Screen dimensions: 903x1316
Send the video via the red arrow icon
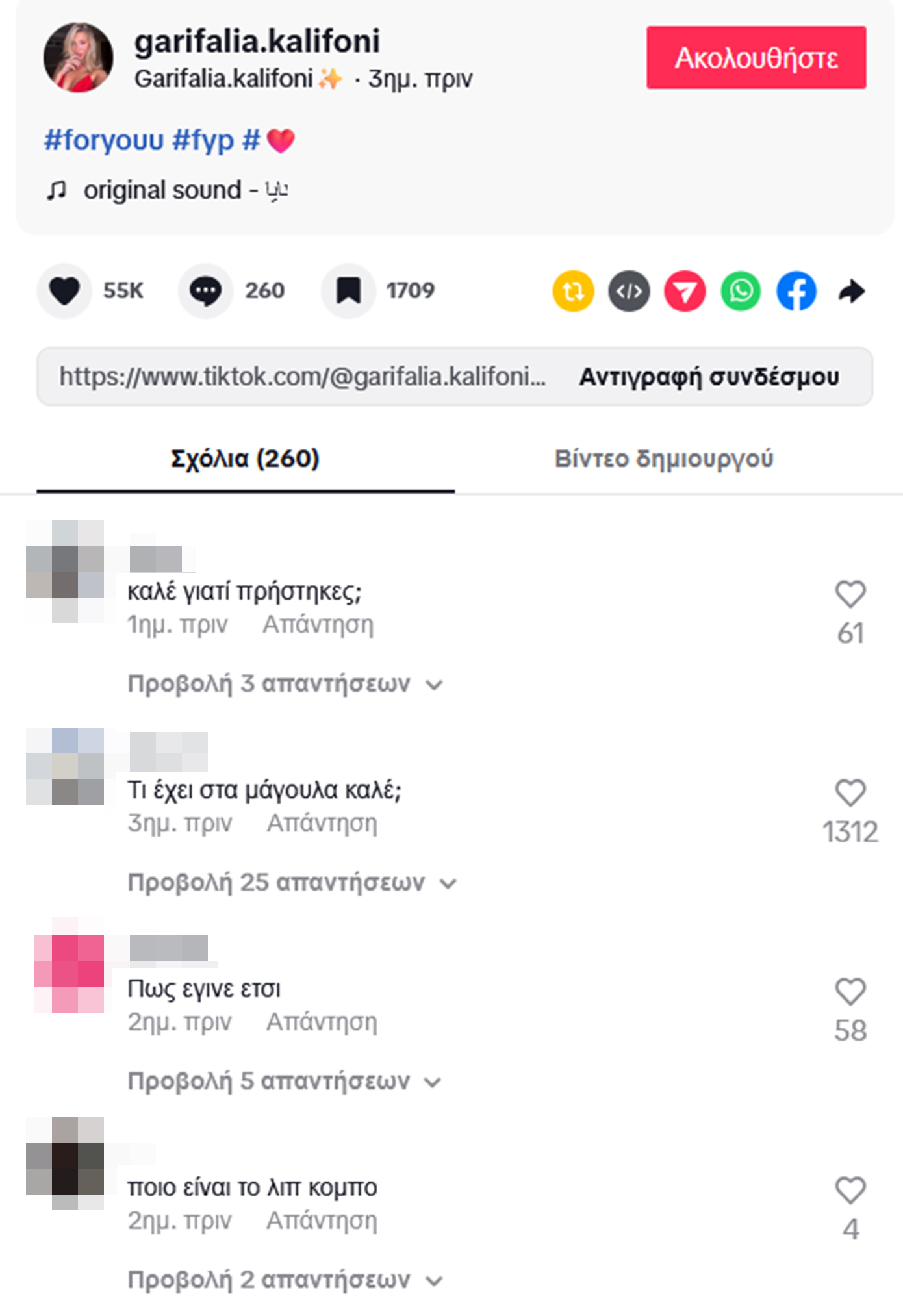tap(685, 291)
